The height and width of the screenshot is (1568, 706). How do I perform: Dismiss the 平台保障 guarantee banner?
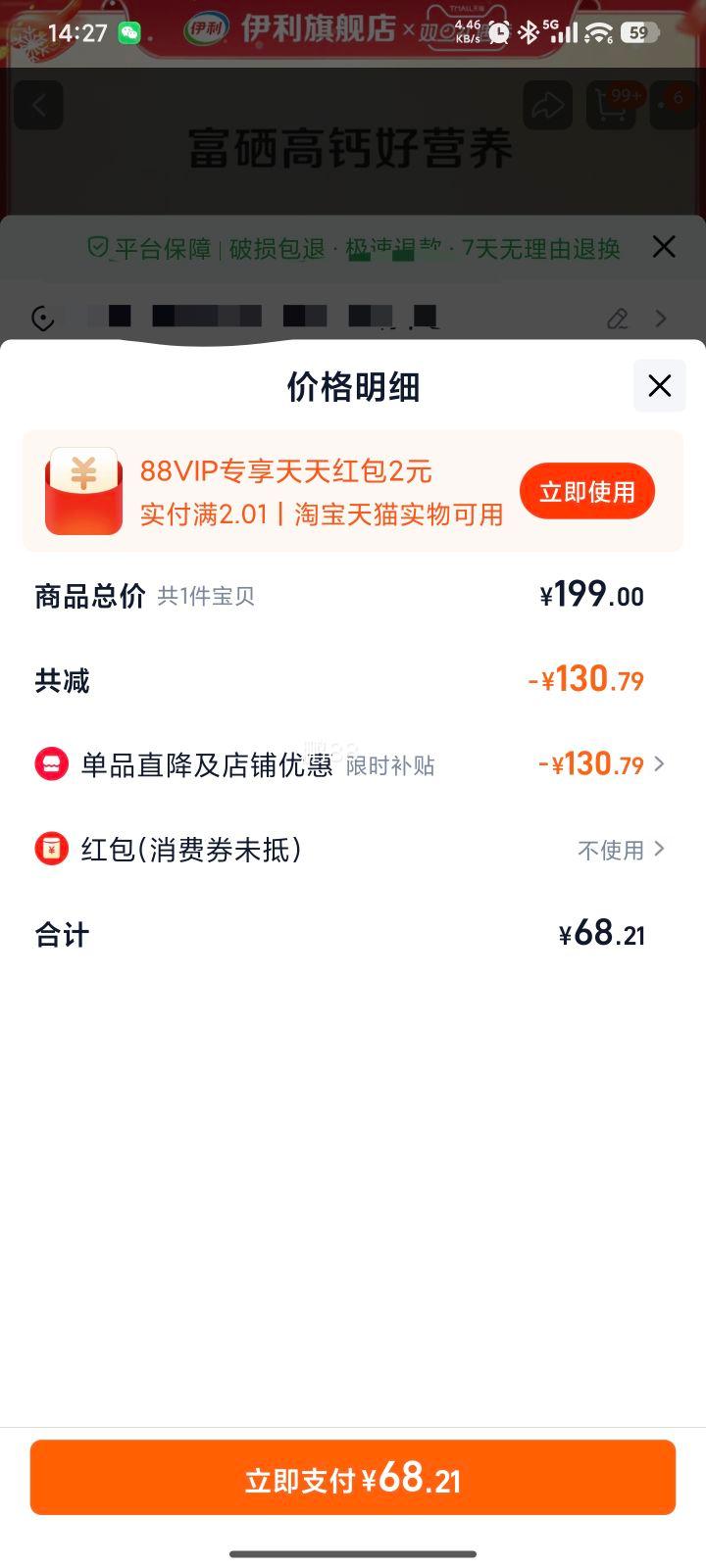664,248
